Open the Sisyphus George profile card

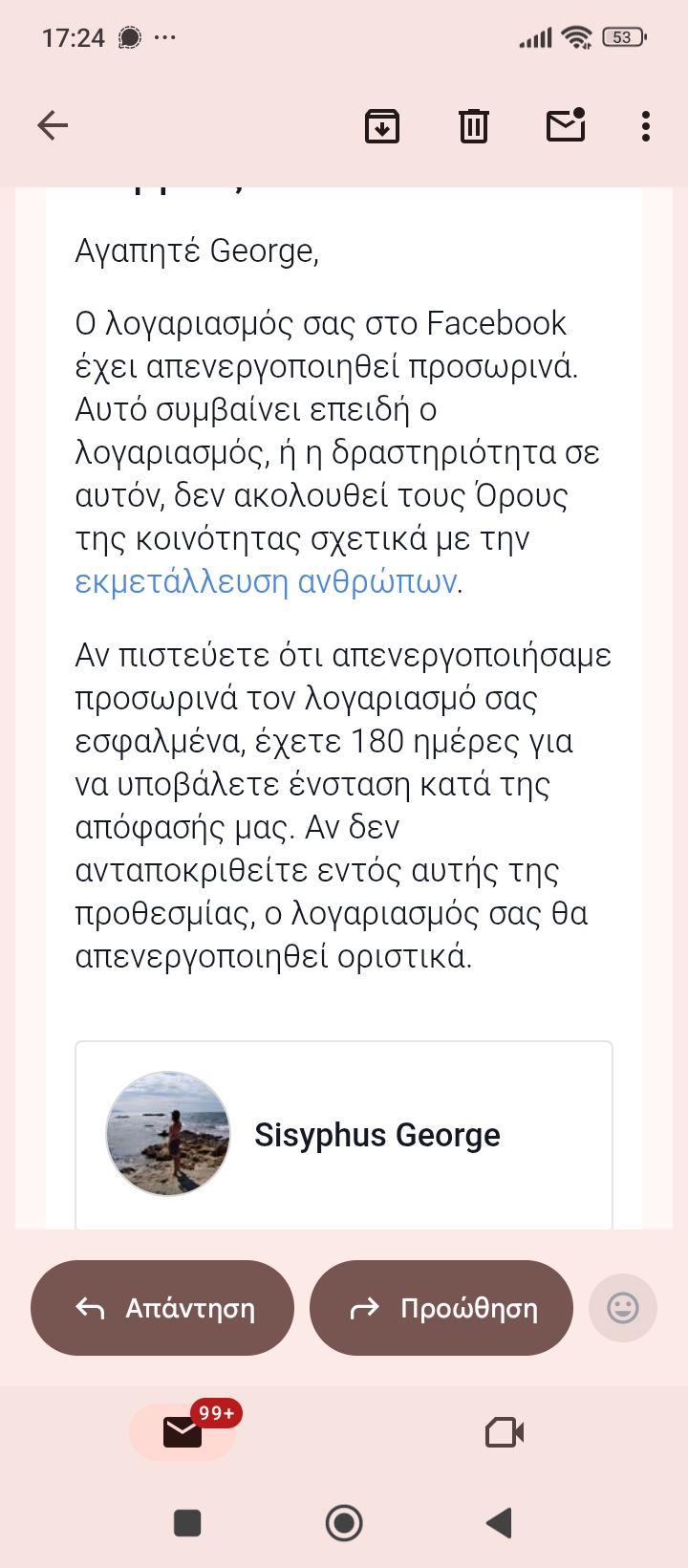tap(344, 1134)
